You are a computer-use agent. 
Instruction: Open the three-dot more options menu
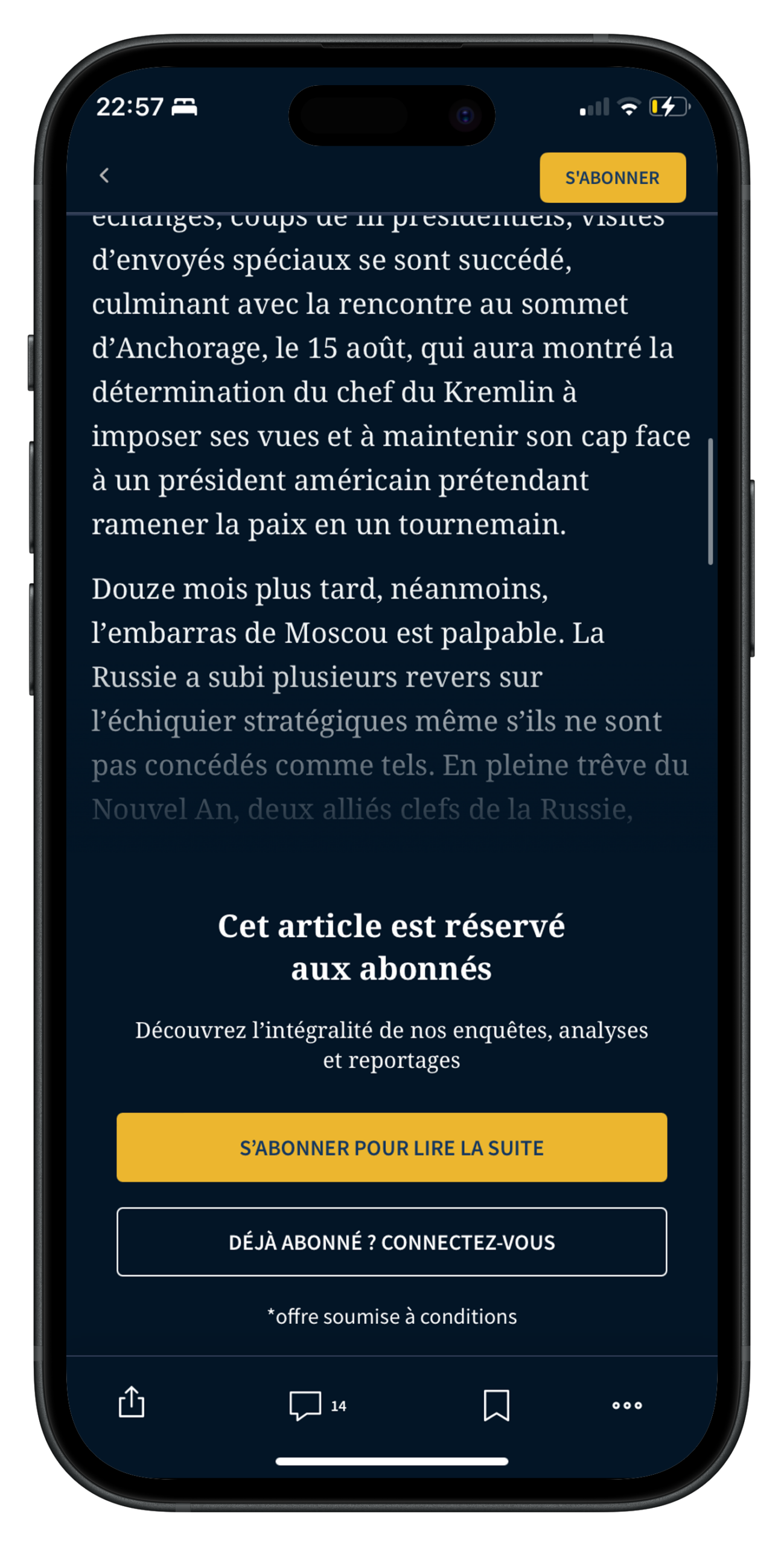click(x=627, y=1405)
